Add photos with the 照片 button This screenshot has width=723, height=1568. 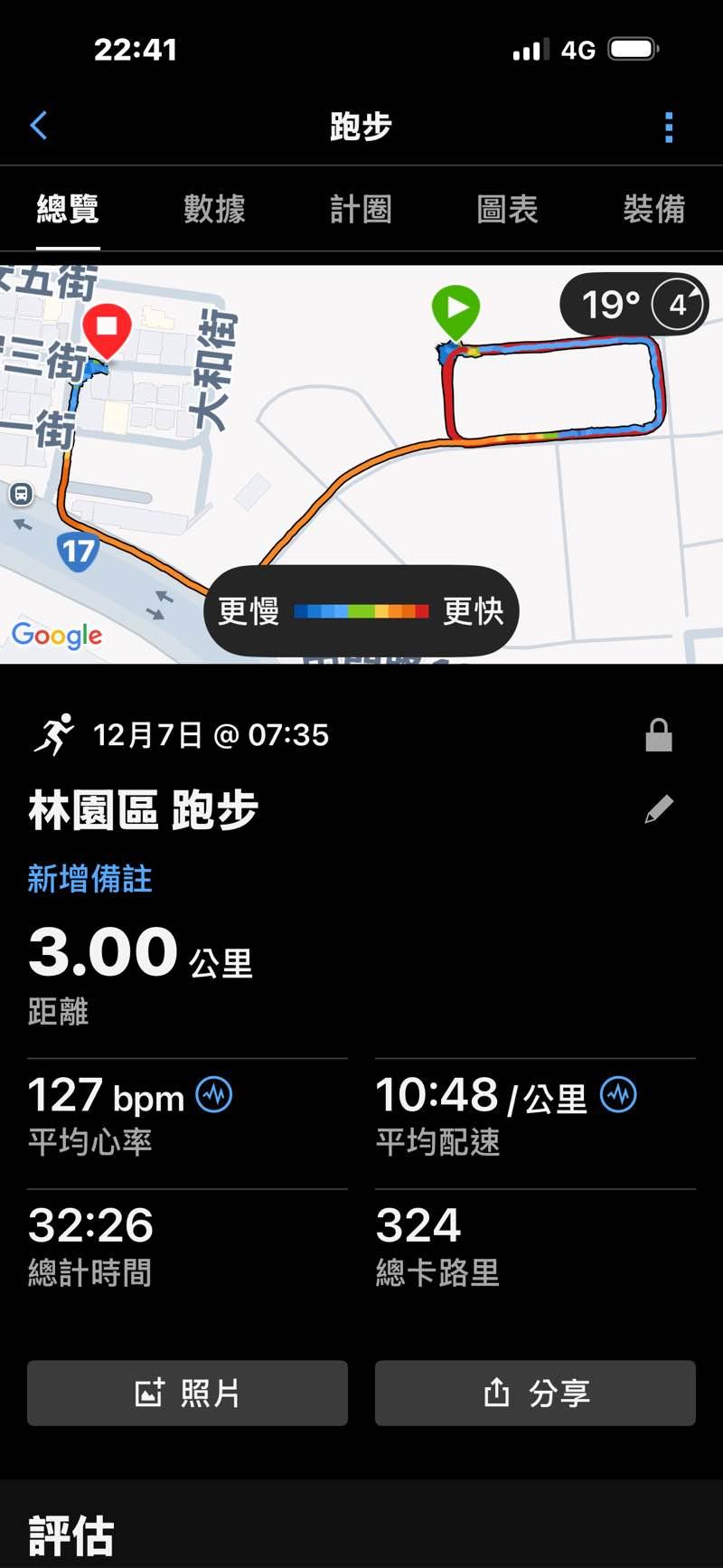(x=187, y=1393)
